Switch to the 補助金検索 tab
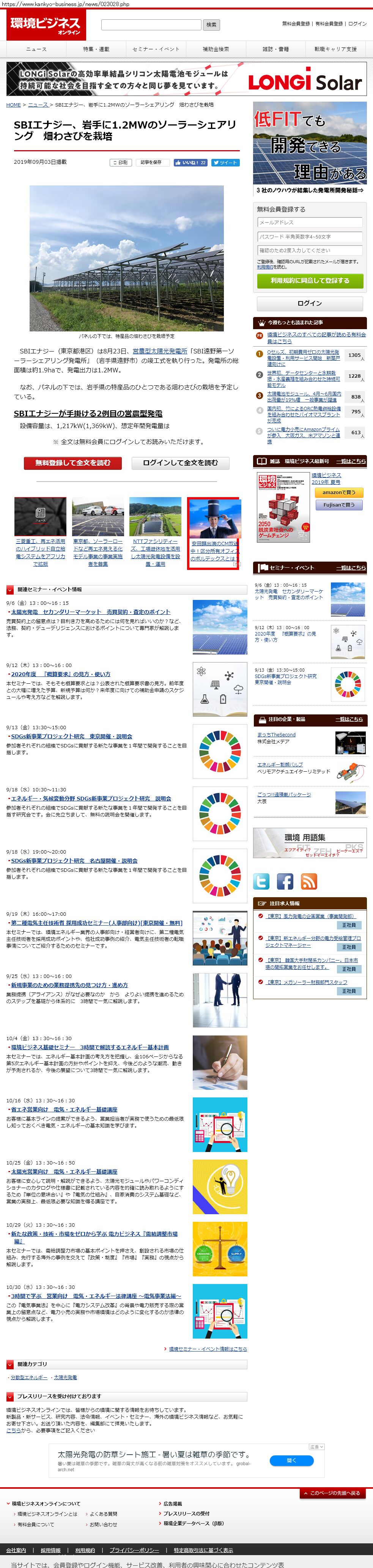373x1568 pixels. pos(216,49)
